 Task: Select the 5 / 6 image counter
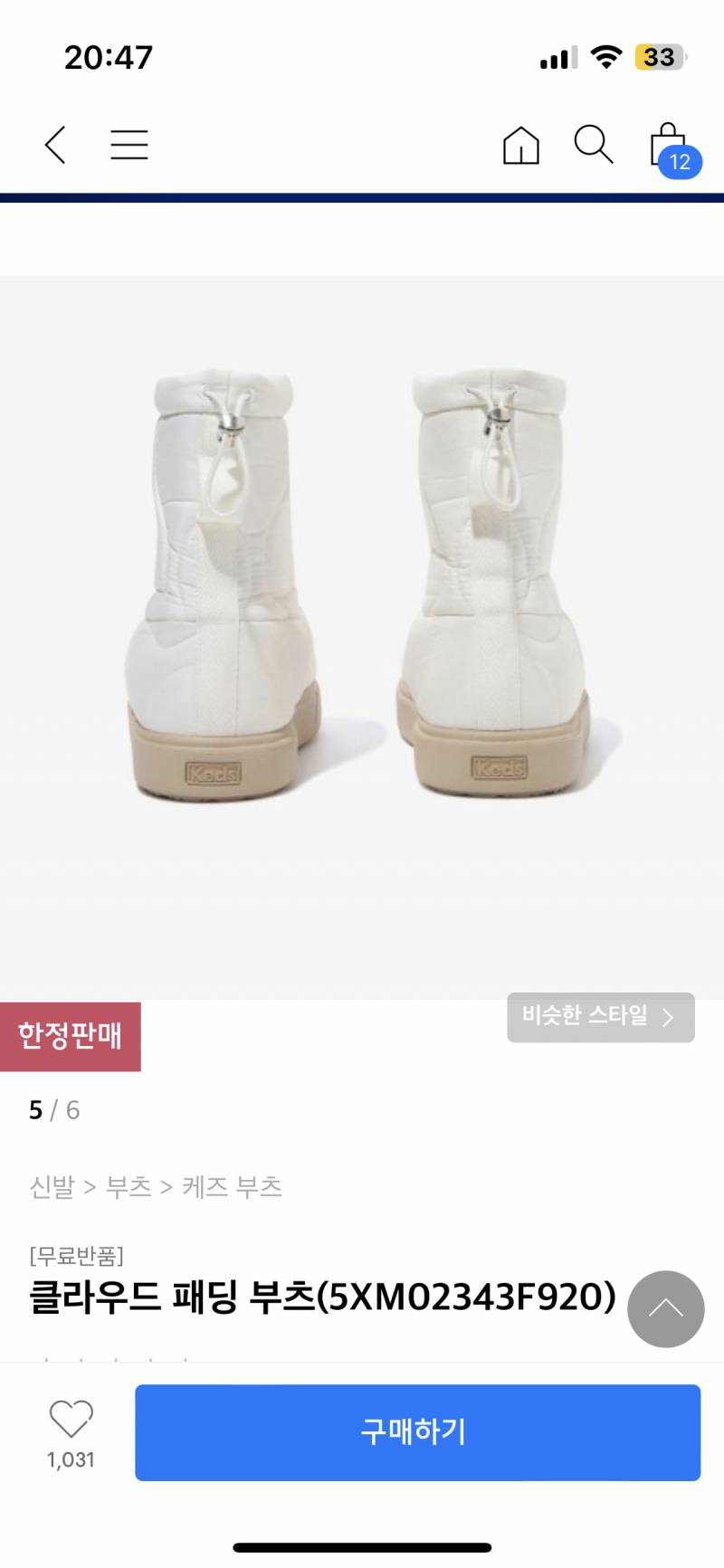point(54,1110)
